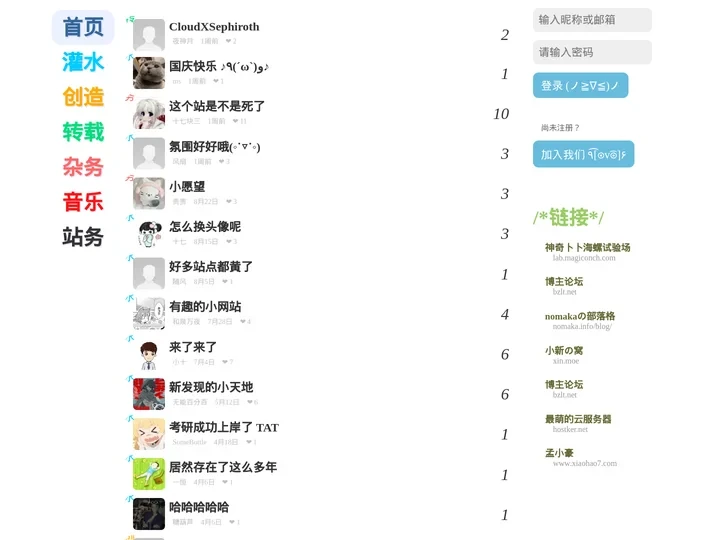This screenshot has width=720, height=540.
Task: Open the 灌水 section
Action: [x=83, y=62]
